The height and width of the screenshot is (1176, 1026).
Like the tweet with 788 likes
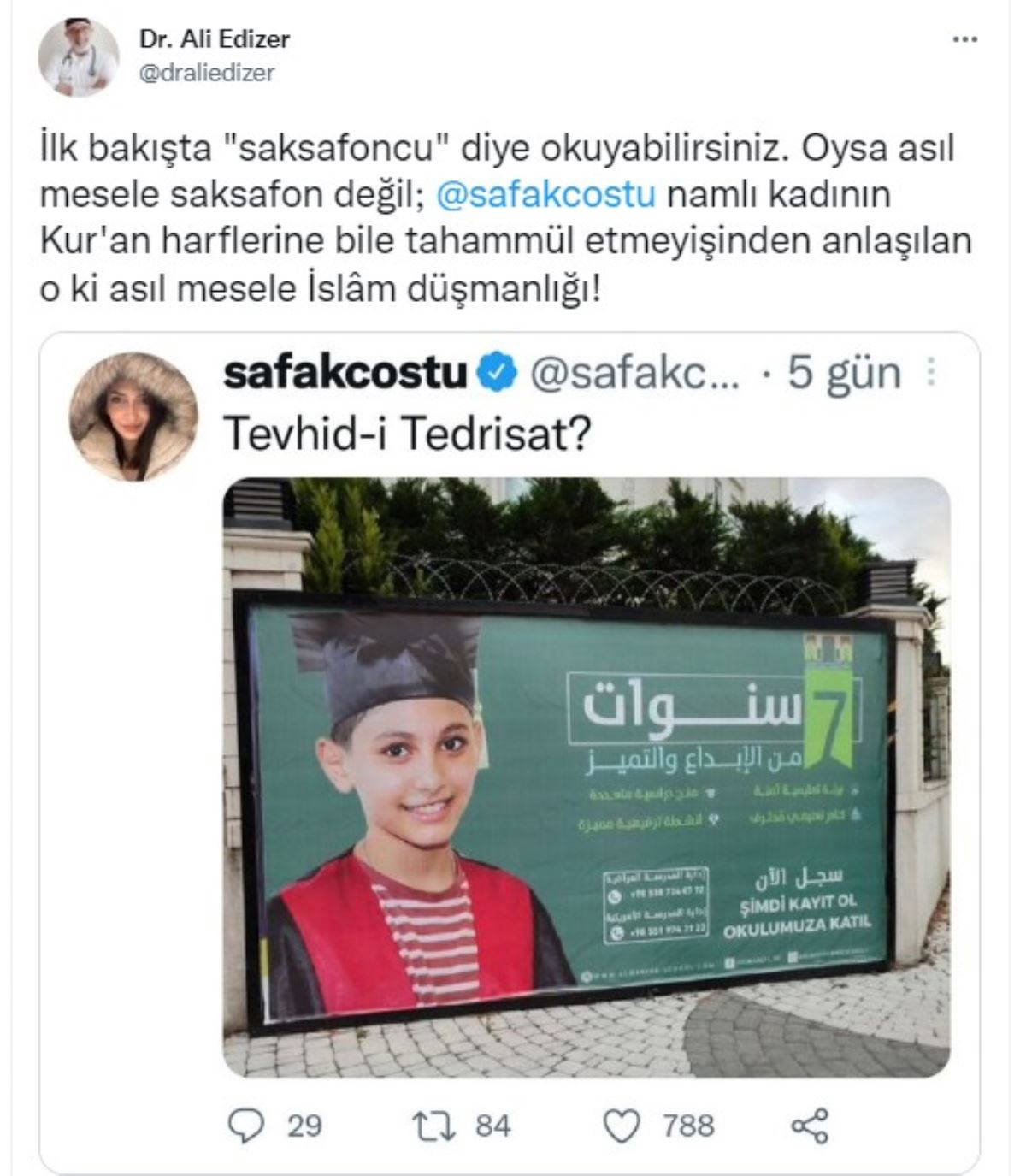click(x=622, y=1125)
